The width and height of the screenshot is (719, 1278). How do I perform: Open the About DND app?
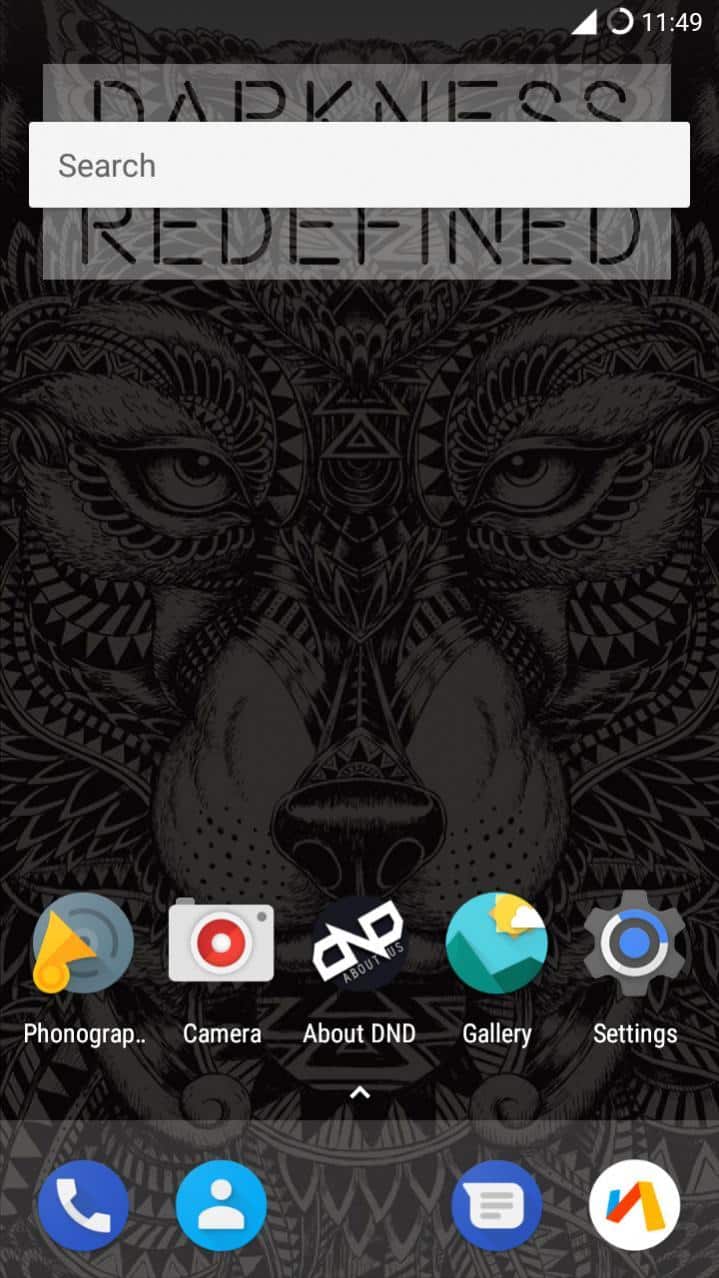pyautogui.click(x=359, y=943)
